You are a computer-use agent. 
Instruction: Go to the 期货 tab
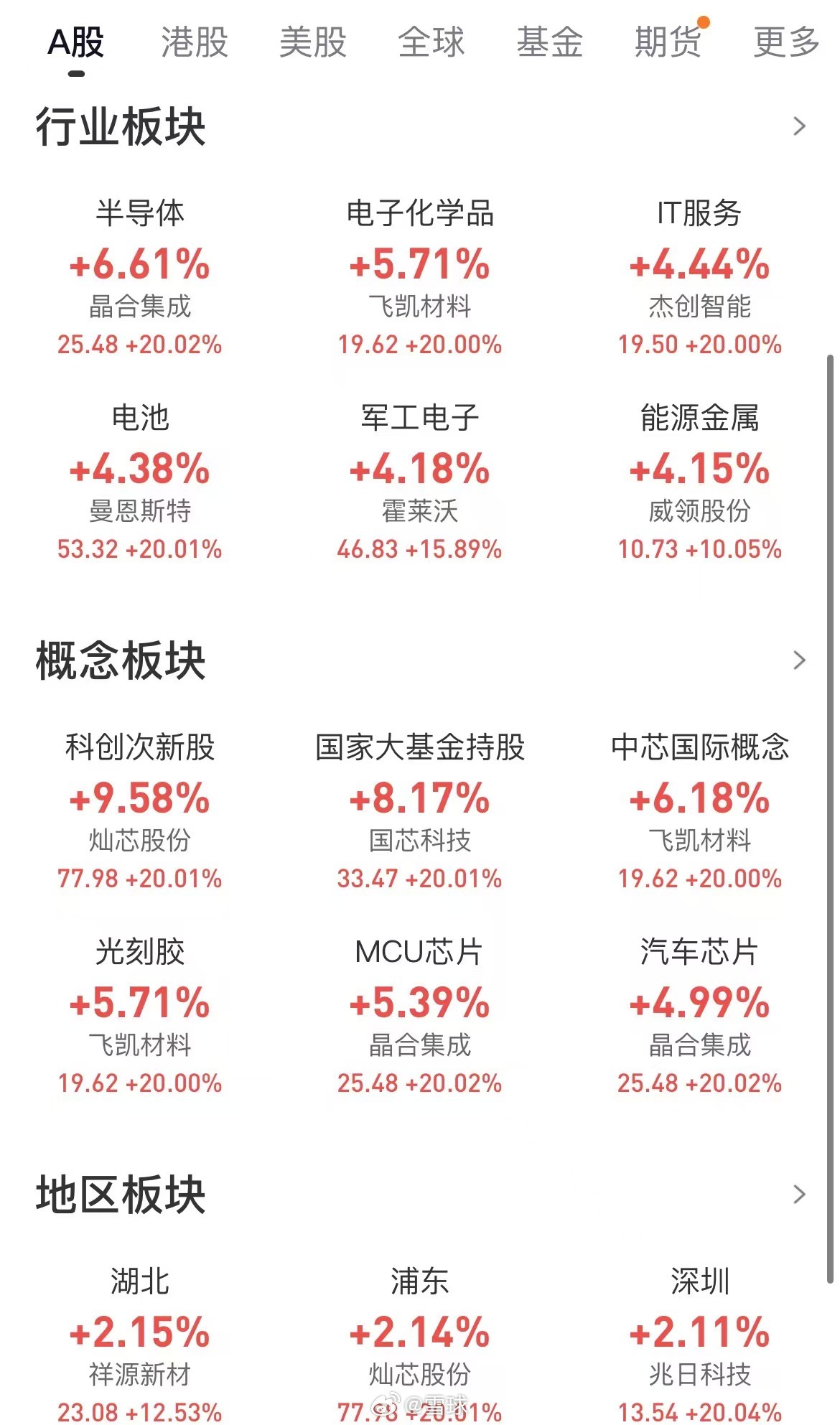pyautogui.click(x=668, y=42)
